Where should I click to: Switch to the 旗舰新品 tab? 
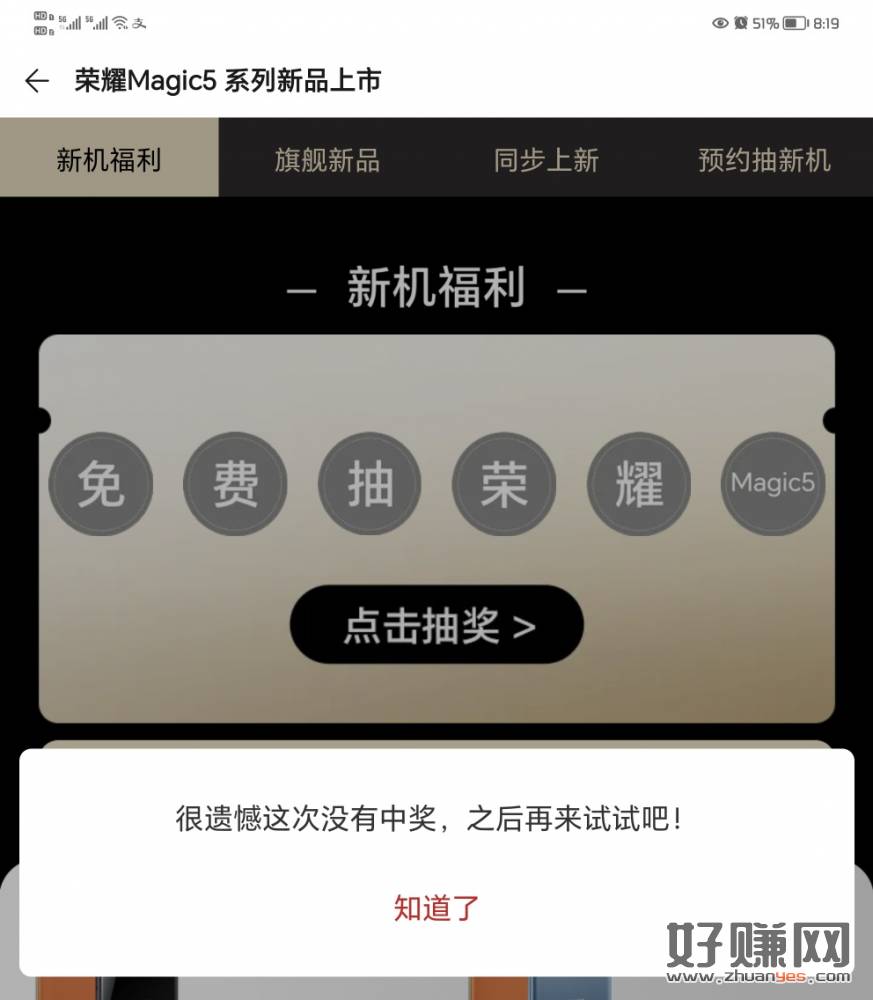click(327, 160)
